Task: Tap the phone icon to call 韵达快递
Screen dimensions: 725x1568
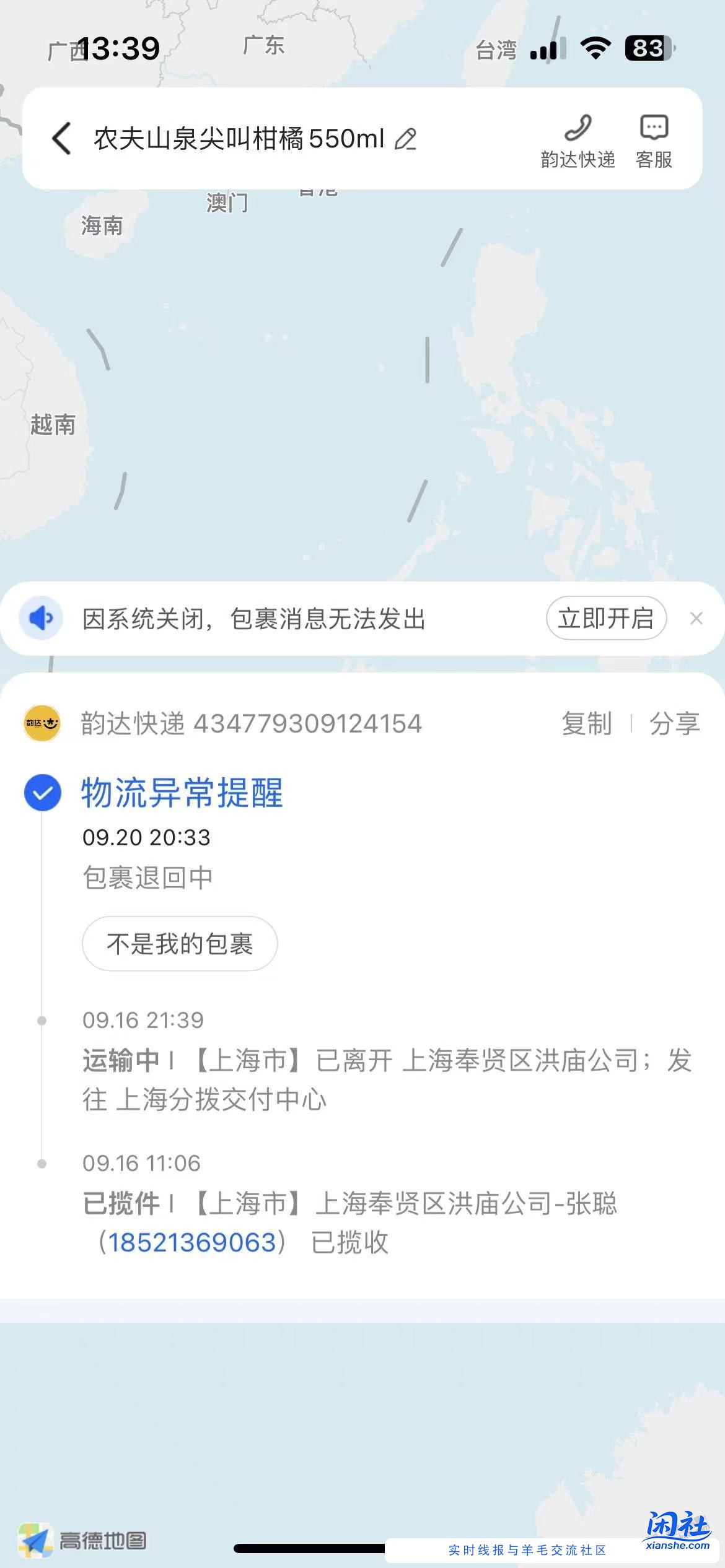Action: point(576,130)
